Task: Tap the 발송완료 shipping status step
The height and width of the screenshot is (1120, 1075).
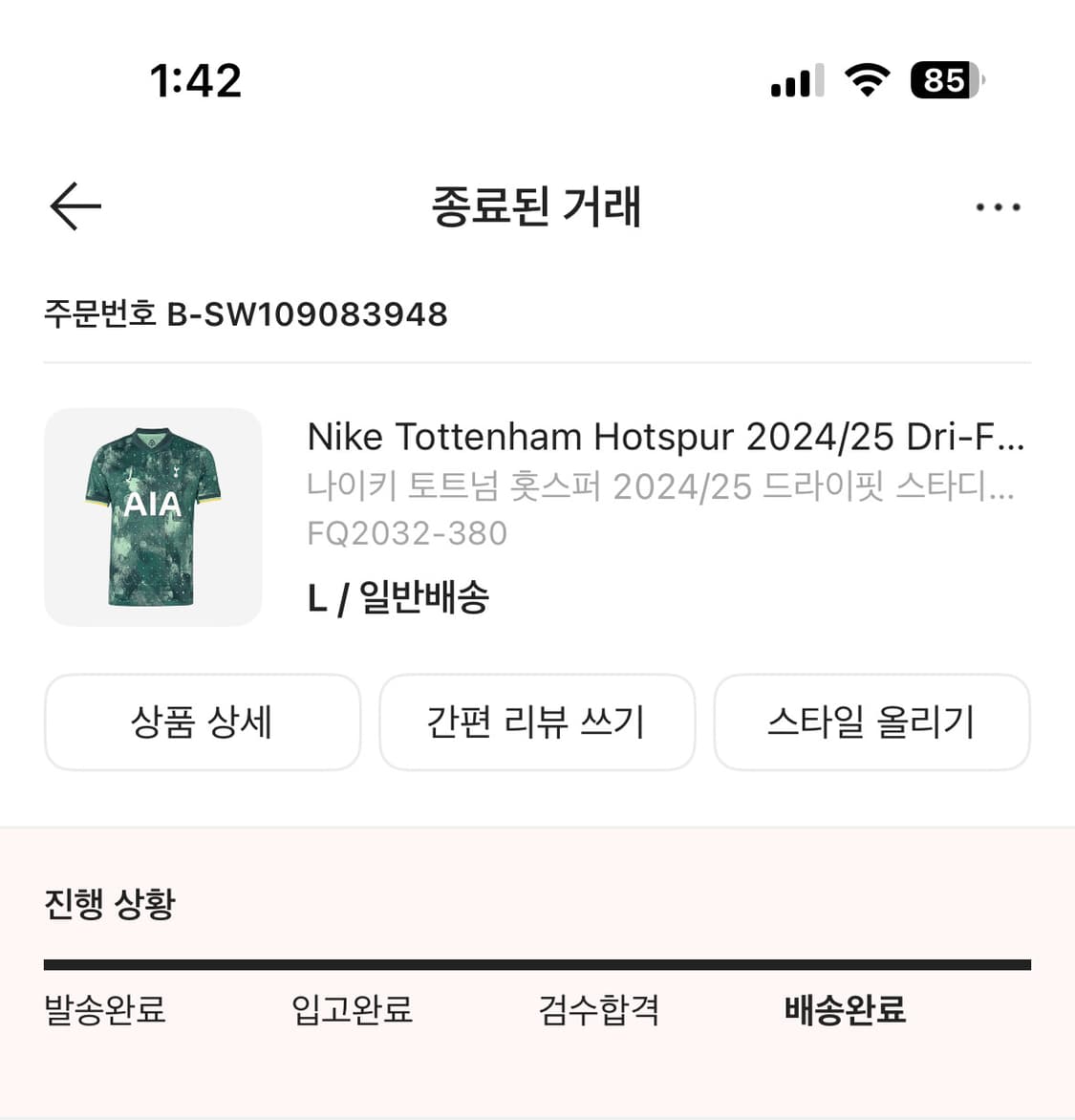Action: tap(103, 1009)
